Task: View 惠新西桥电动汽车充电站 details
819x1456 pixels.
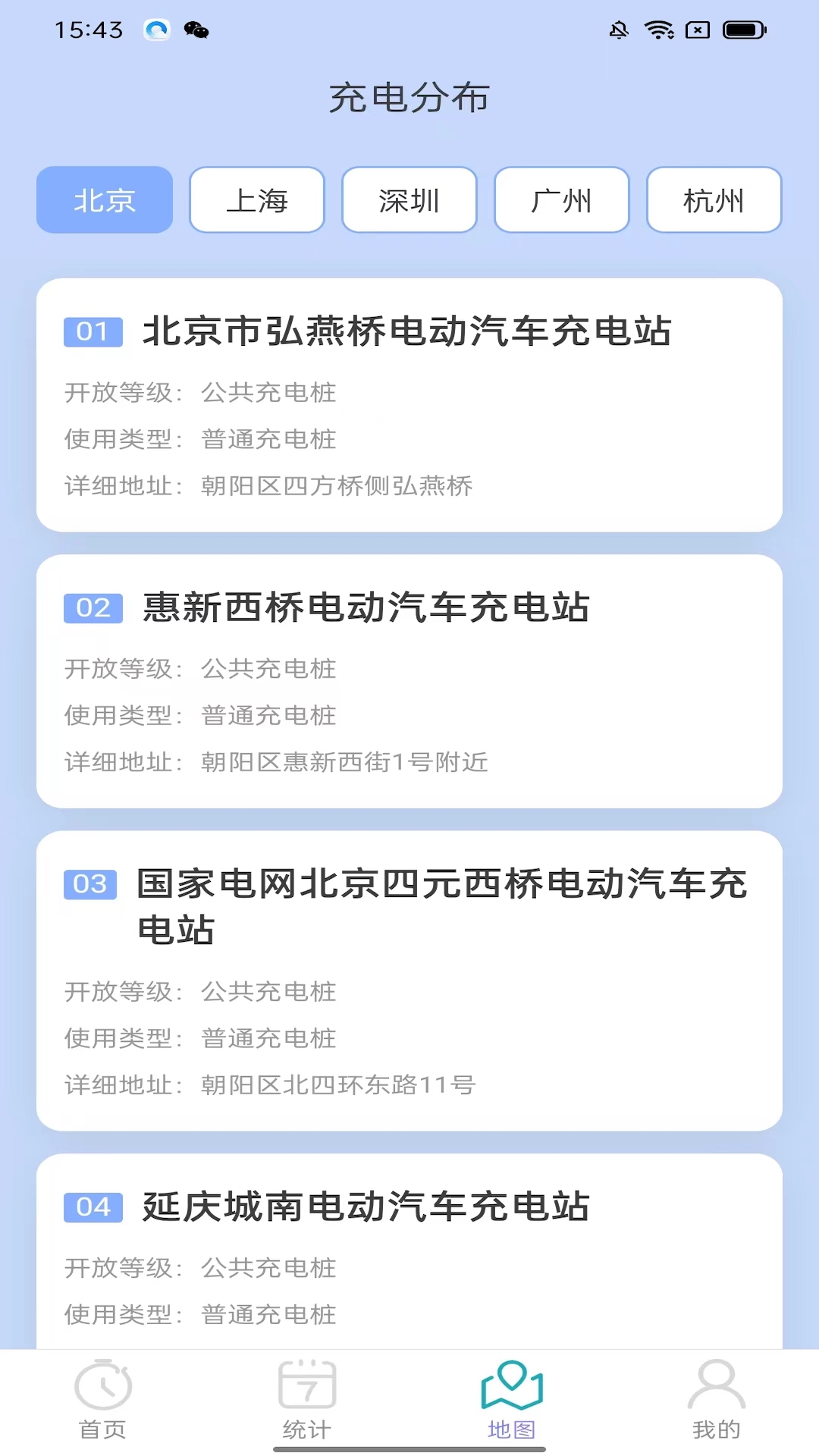Action: pyautogui.click(x=409, y=681)
